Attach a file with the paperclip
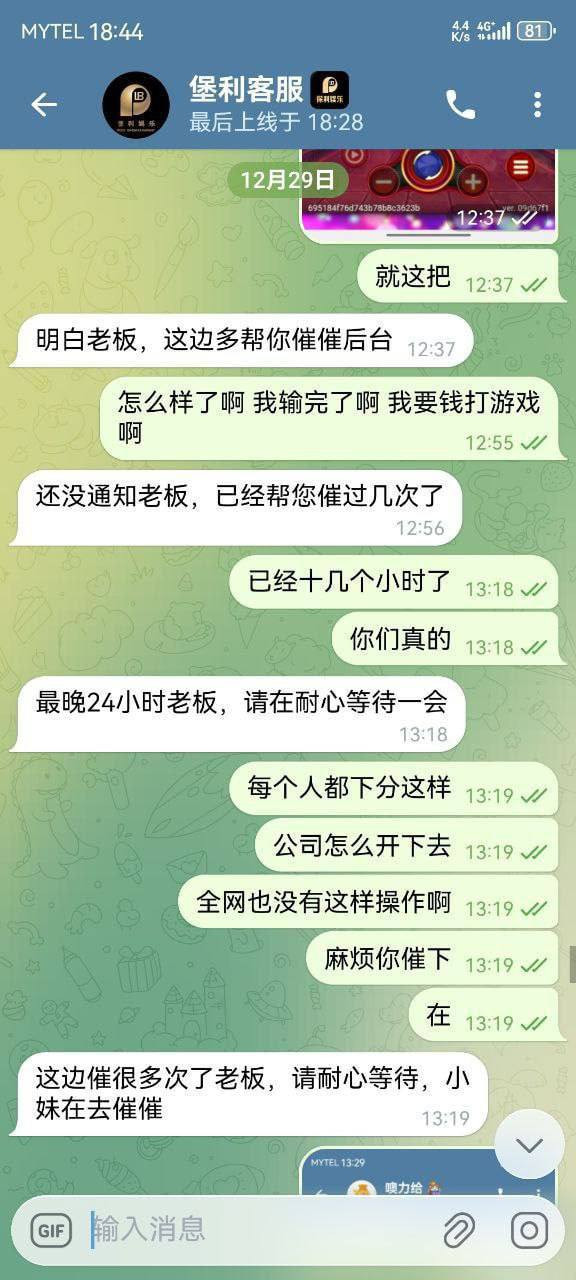Viewport: 576px width, 1280px height. [x=459, y=1230]
